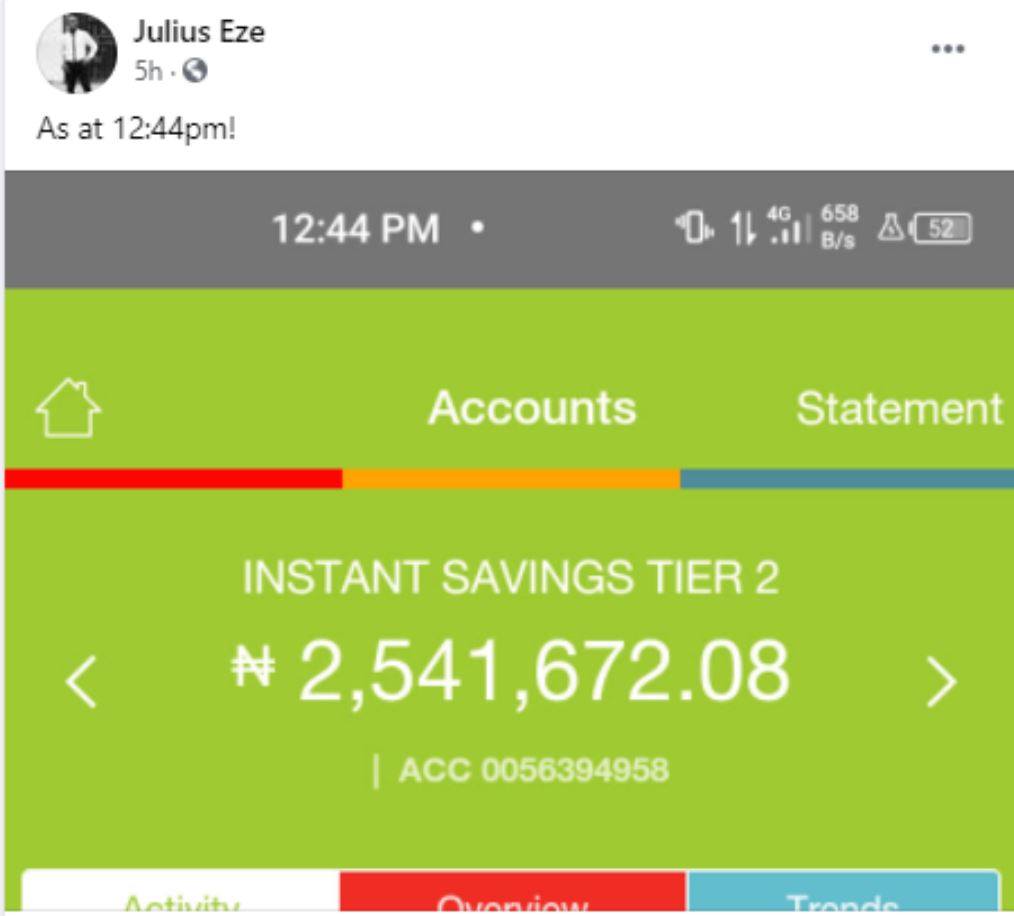Open the post options three-dot menu
This screenshot has height=916, width=1014.
pos(947,49)
